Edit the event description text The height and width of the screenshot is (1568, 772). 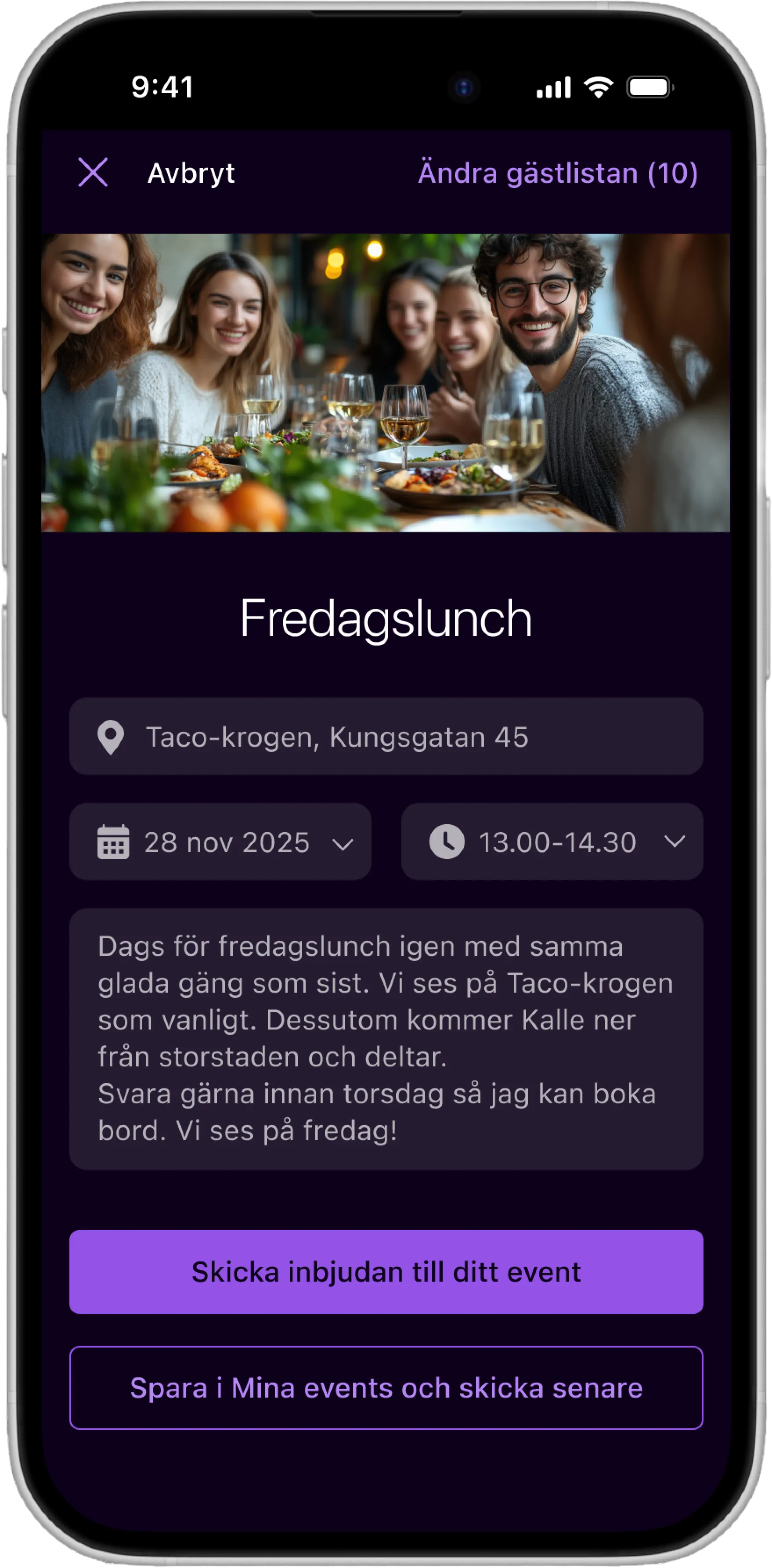coord(386,1038)
